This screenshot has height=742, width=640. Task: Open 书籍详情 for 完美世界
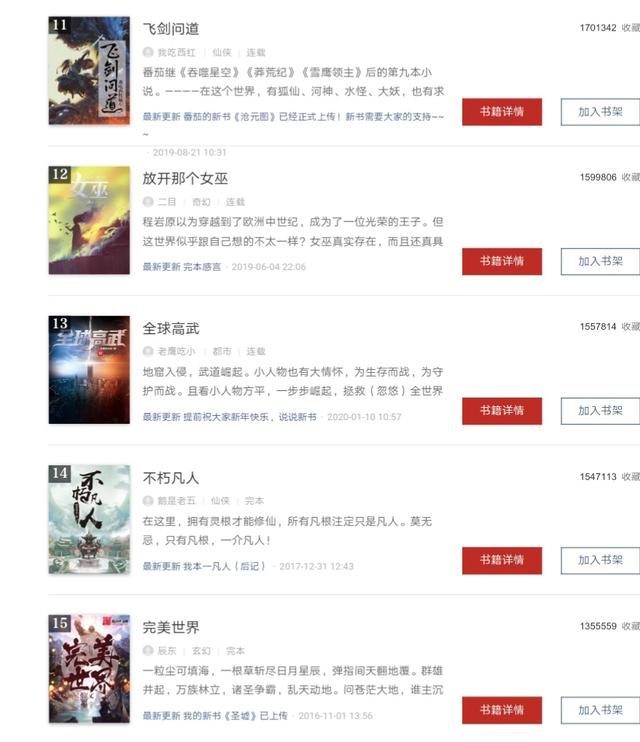coord(502,710)
